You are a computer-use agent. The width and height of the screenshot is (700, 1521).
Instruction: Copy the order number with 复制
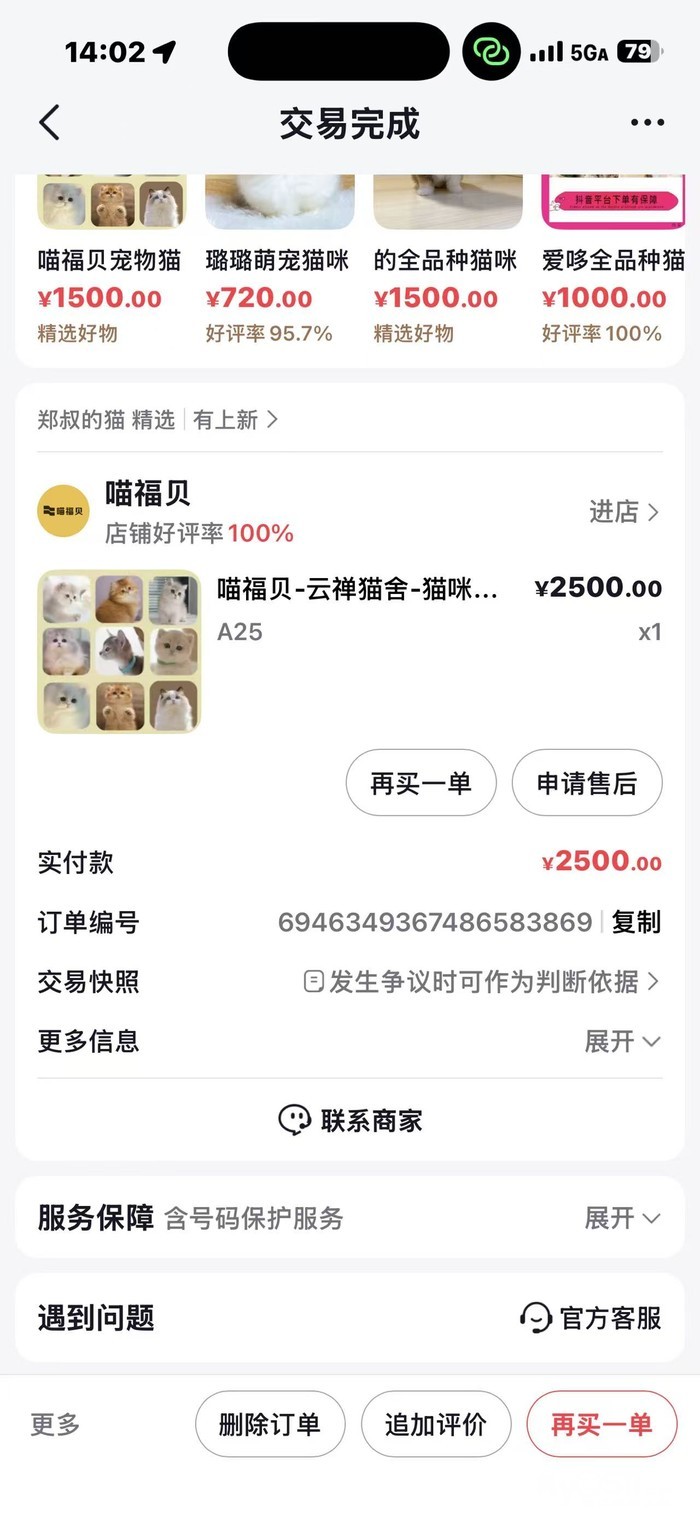click(636, 922)
